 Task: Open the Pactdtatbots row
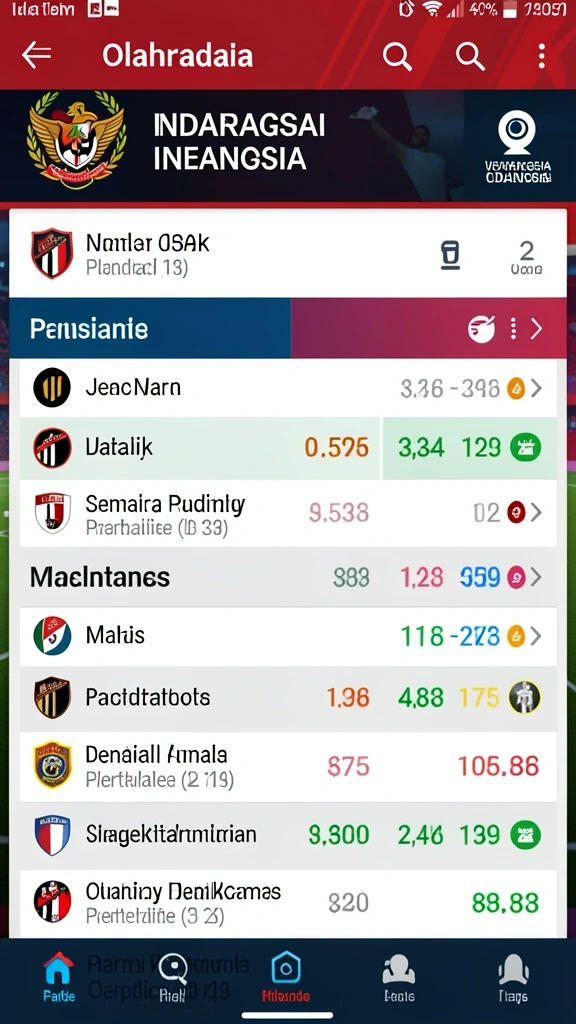tap(287, 698)
